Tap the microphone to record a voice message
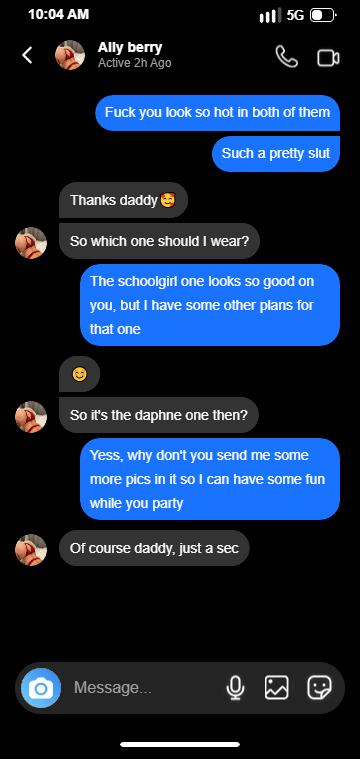Viewport: 360px width, 759px height. (236, 688)
